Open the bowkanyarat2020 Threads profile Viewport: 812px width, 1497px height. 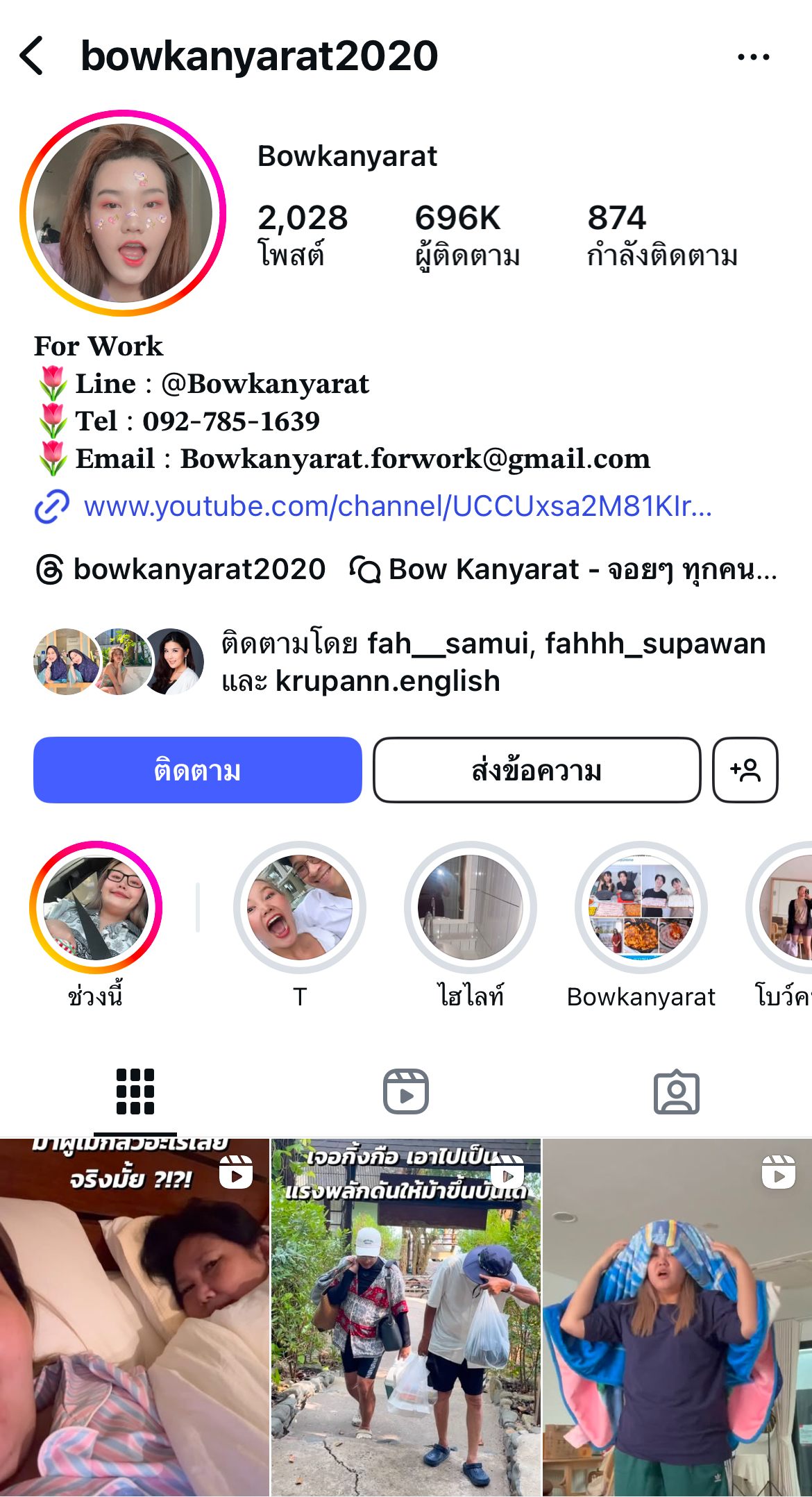[181, 569]
